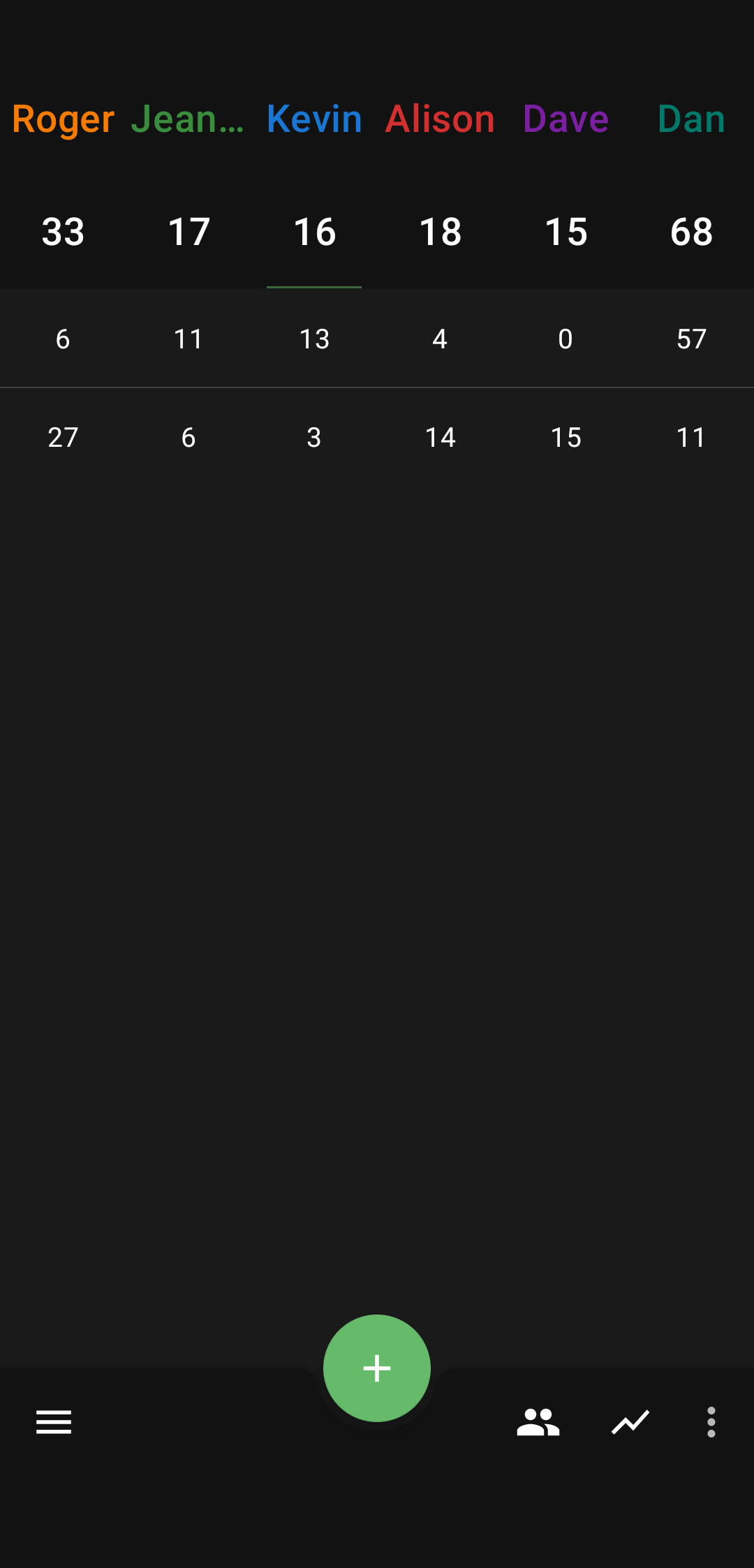Select player Roger's name

click(x=63, y=119)
